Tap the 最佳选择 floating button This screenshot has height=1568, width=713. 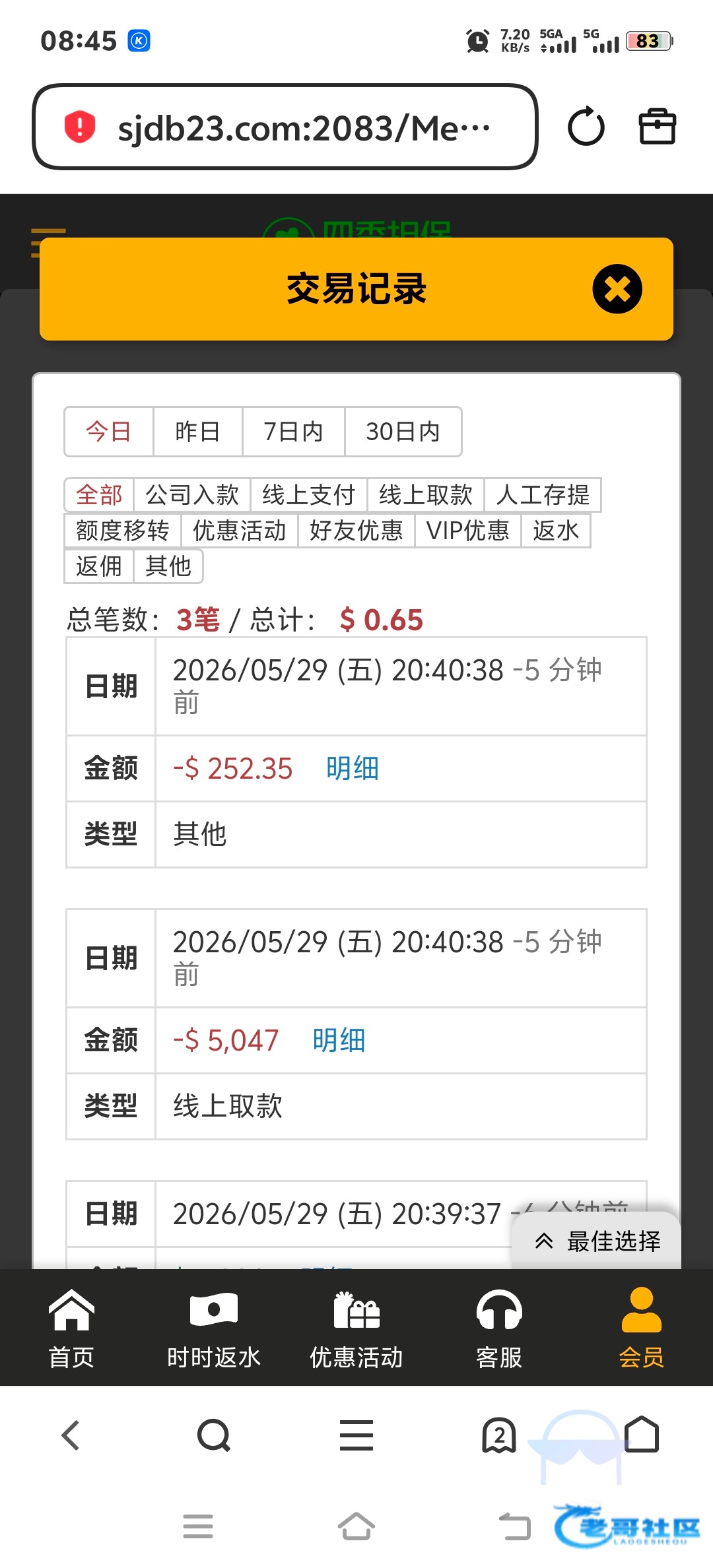[x=597, y=1241]
